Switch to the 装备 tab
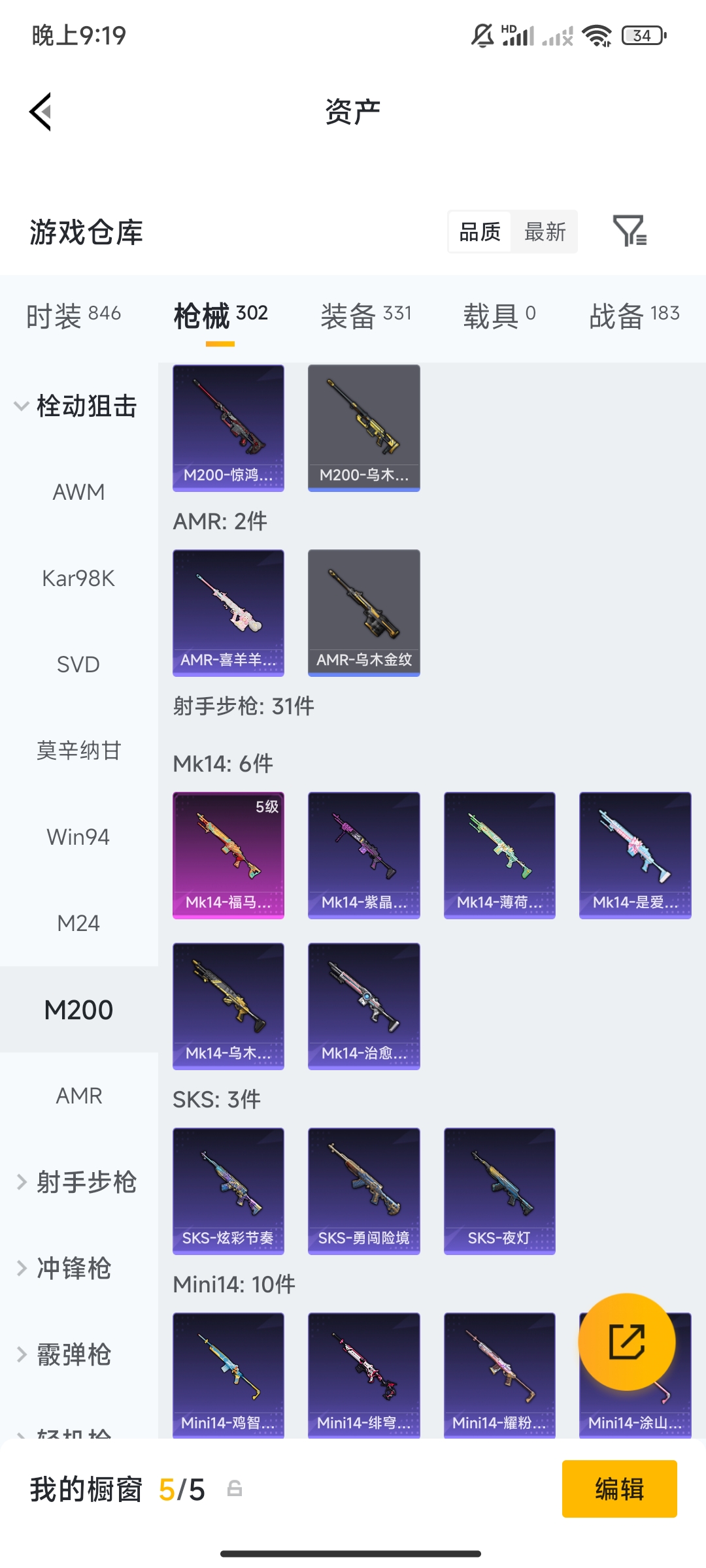The height and width of the screenshot is (1568, 706). tap(365, 316)
